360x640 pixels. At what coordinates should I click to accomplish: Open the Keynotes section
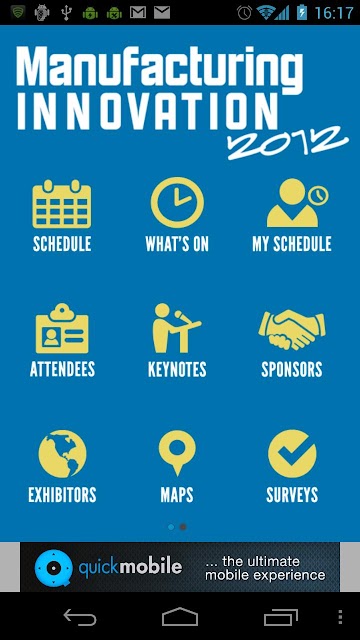[x=177, y=340]
